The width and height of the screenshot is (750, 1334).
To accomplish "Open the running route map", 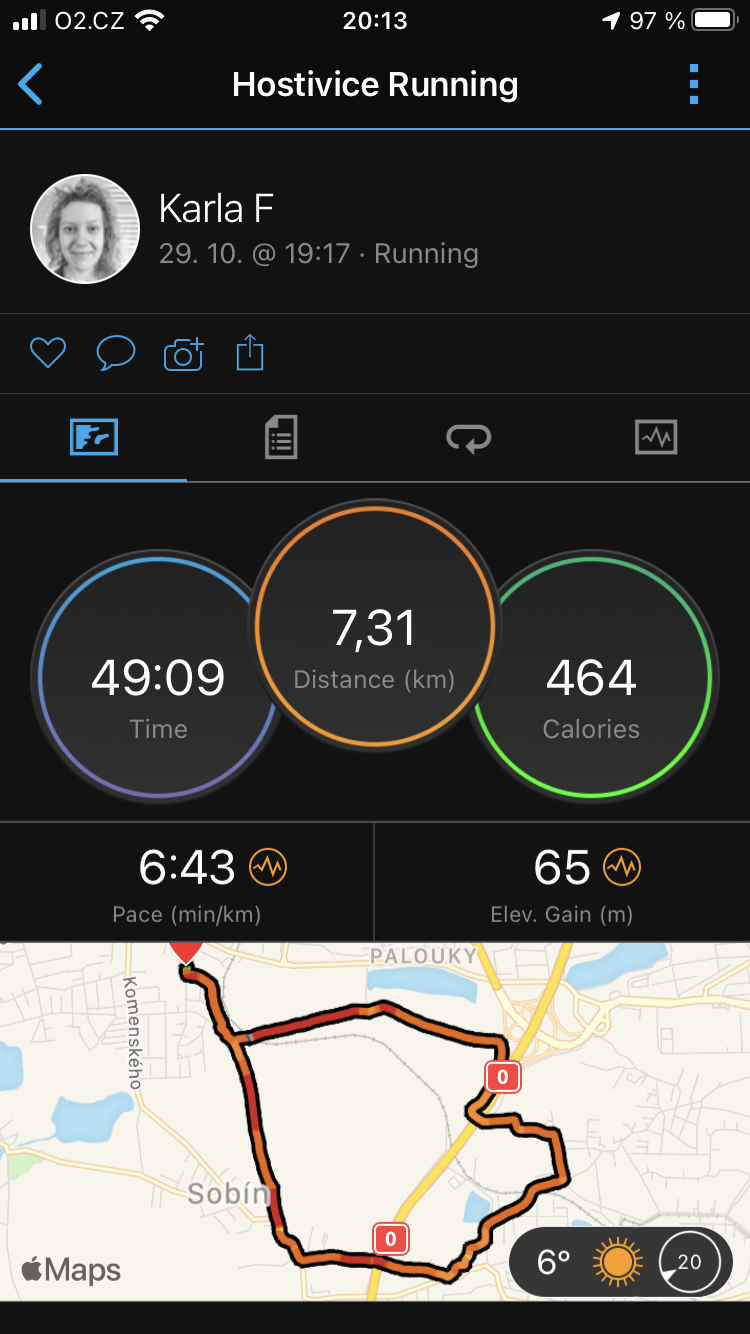I will (375, 1121).
